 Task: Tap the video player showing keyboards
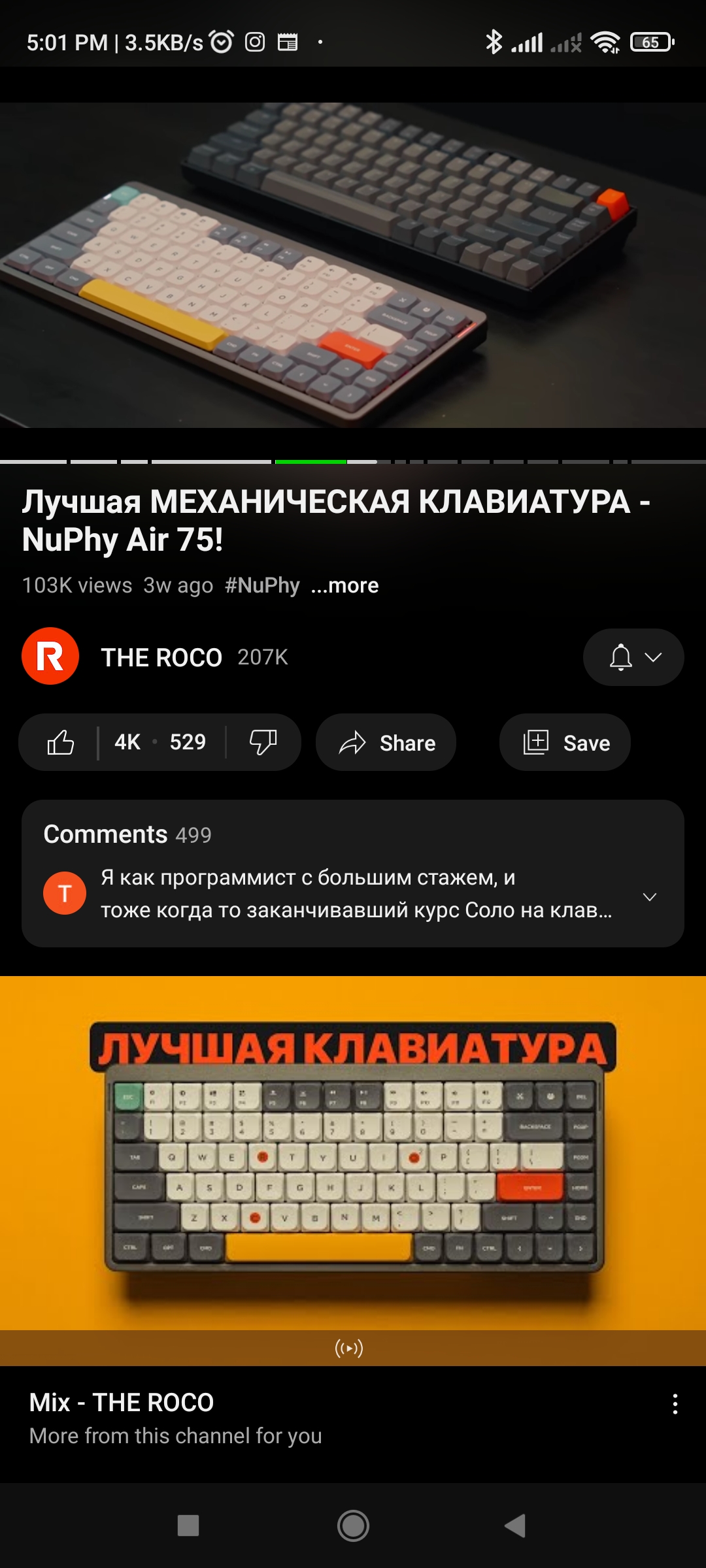coord(353,265)
